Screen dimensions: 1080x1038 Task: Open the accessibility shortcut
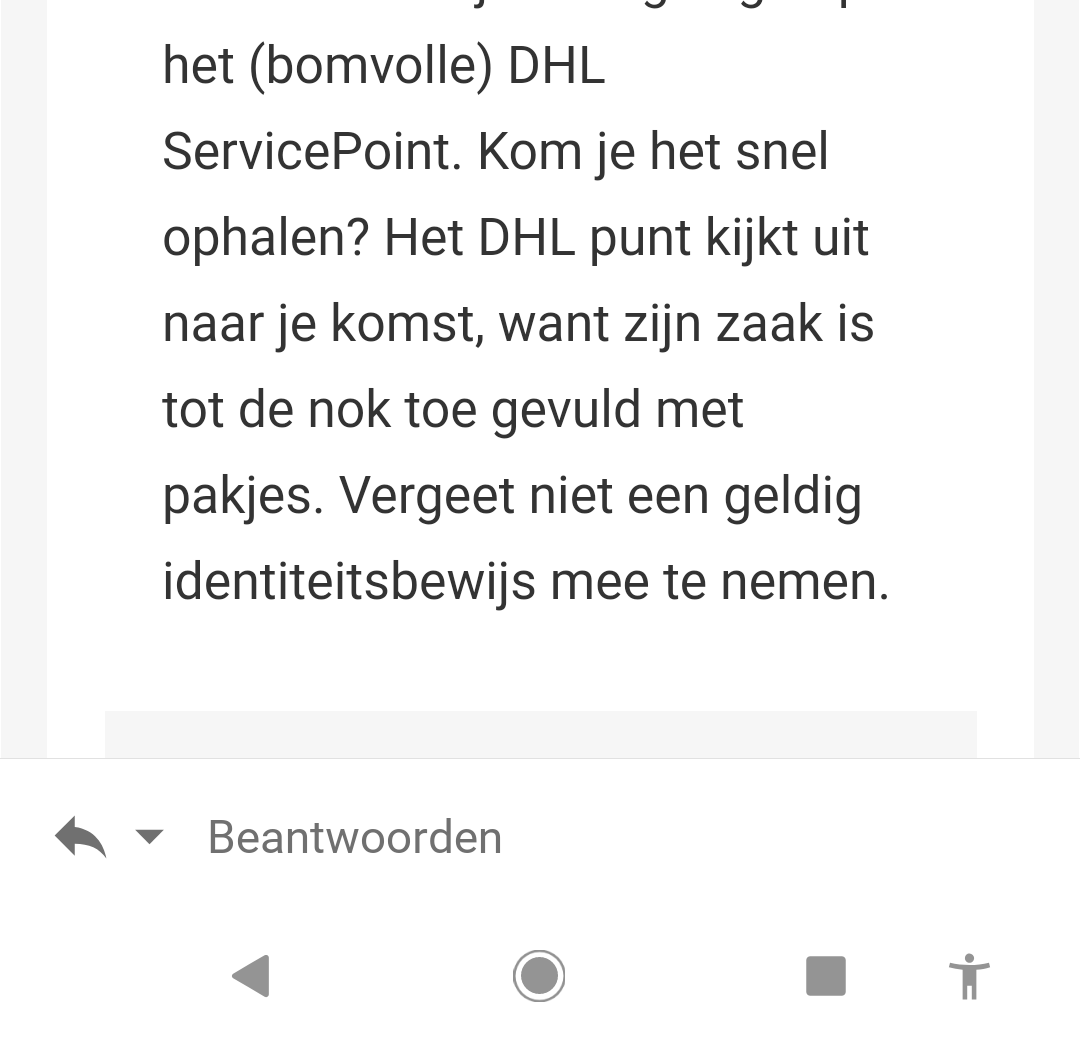[x=968, y=976]
